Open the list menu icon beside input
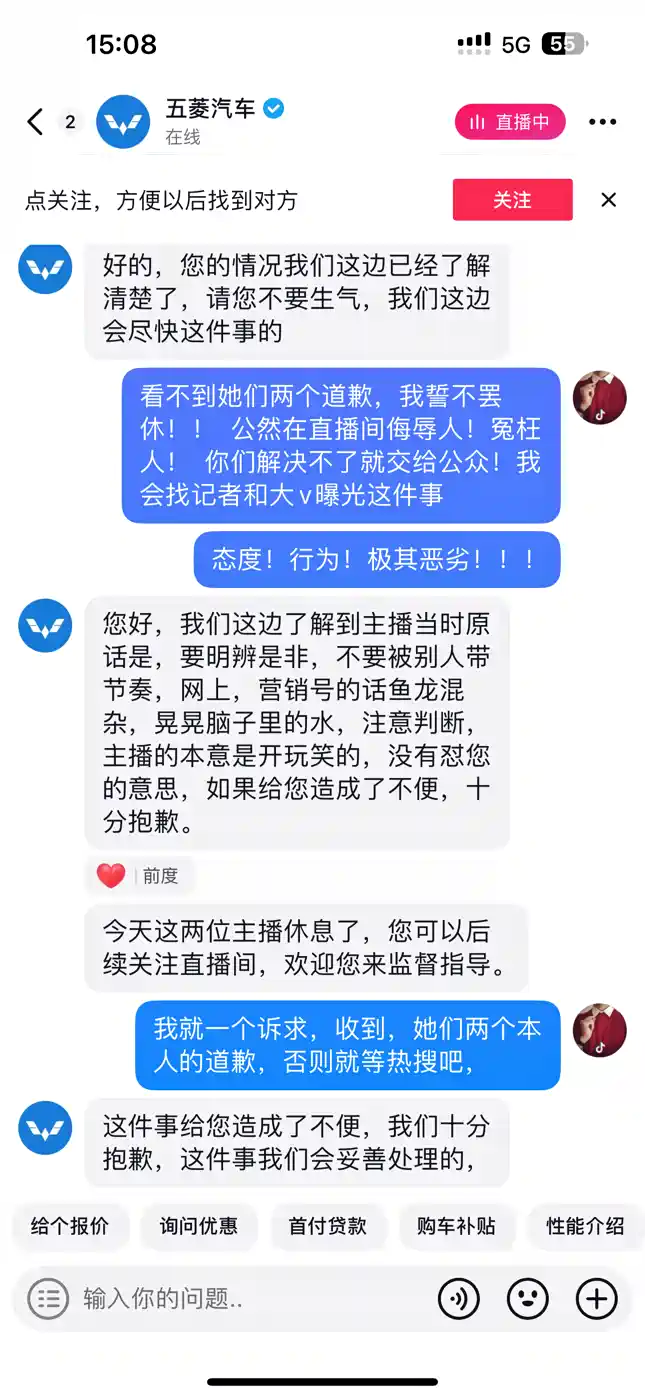The image size is (645, 1398). 47,1299
